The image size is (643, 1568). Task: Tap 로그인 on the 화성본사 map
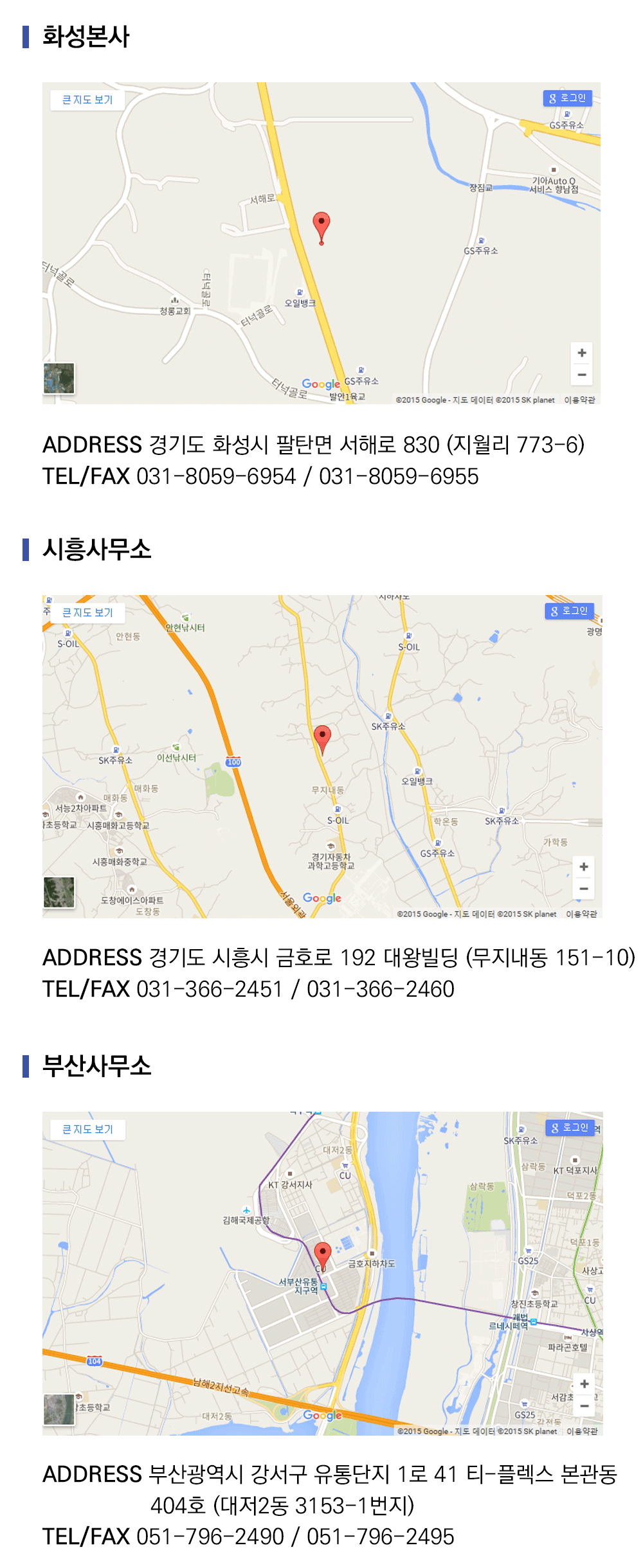(567, 98)
